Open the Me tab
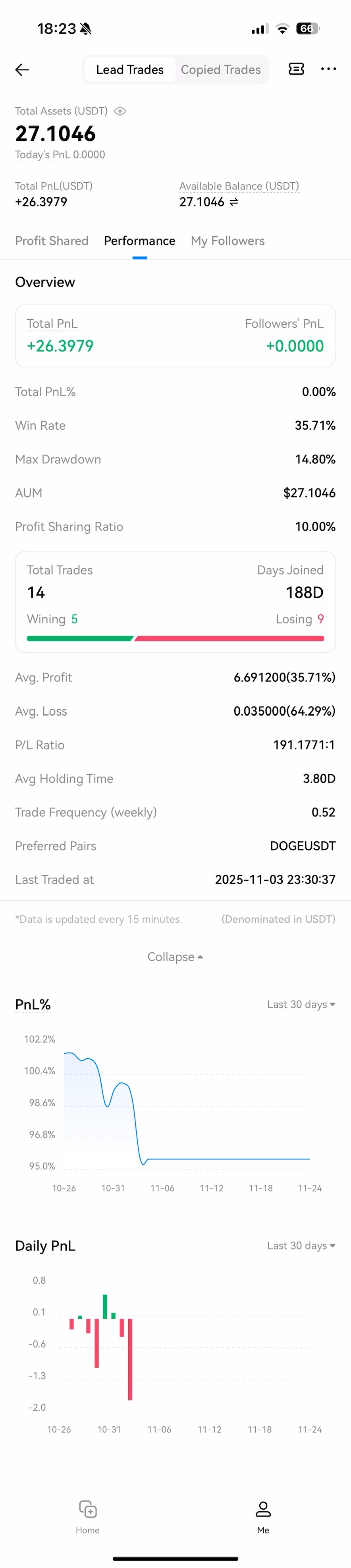This screenshot has width=351, height=1568. (x=263, y=1516)
